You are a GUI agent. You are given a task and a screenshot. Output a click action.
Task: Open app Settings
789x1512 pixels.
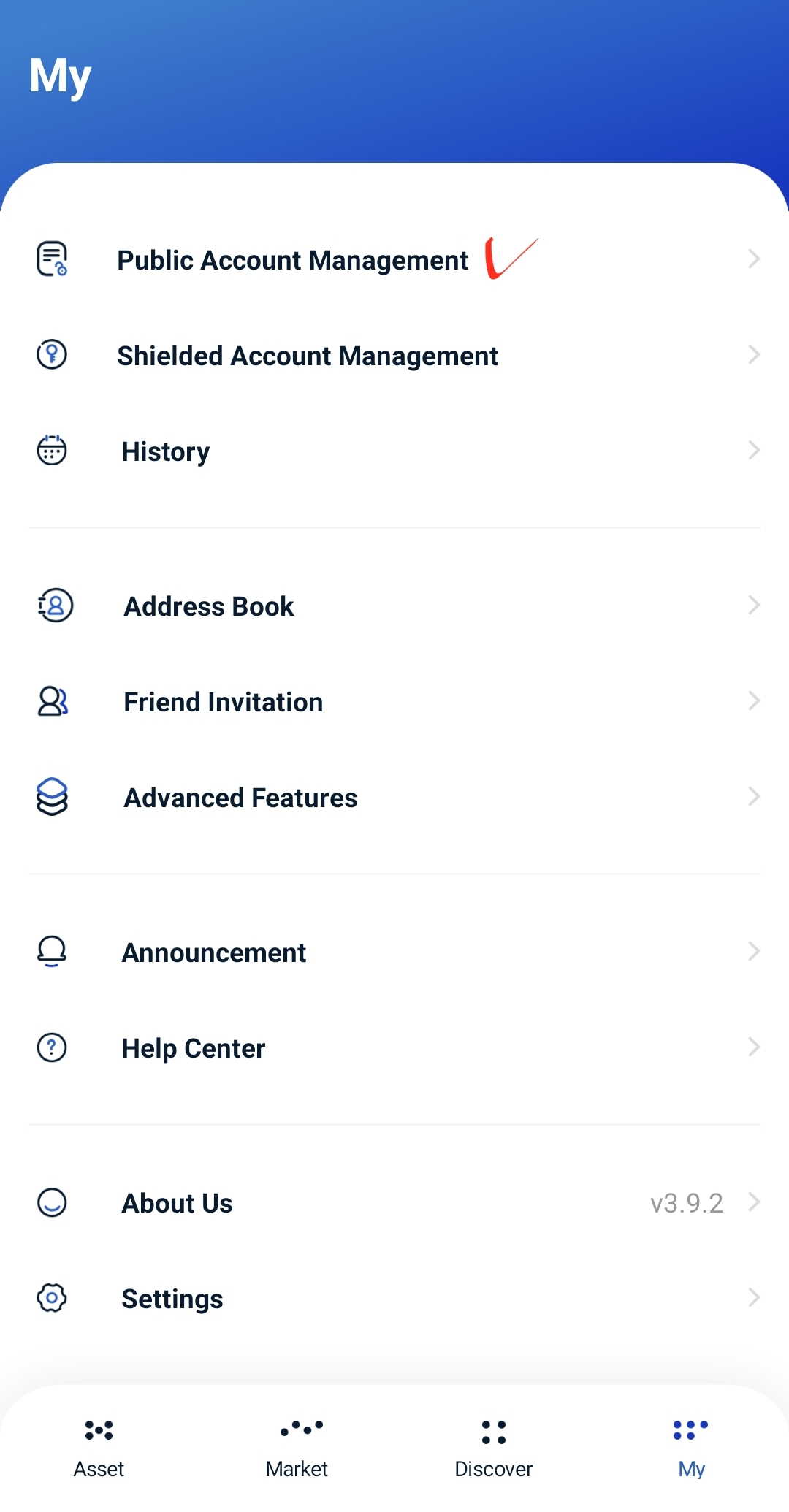click(172, 1299)
